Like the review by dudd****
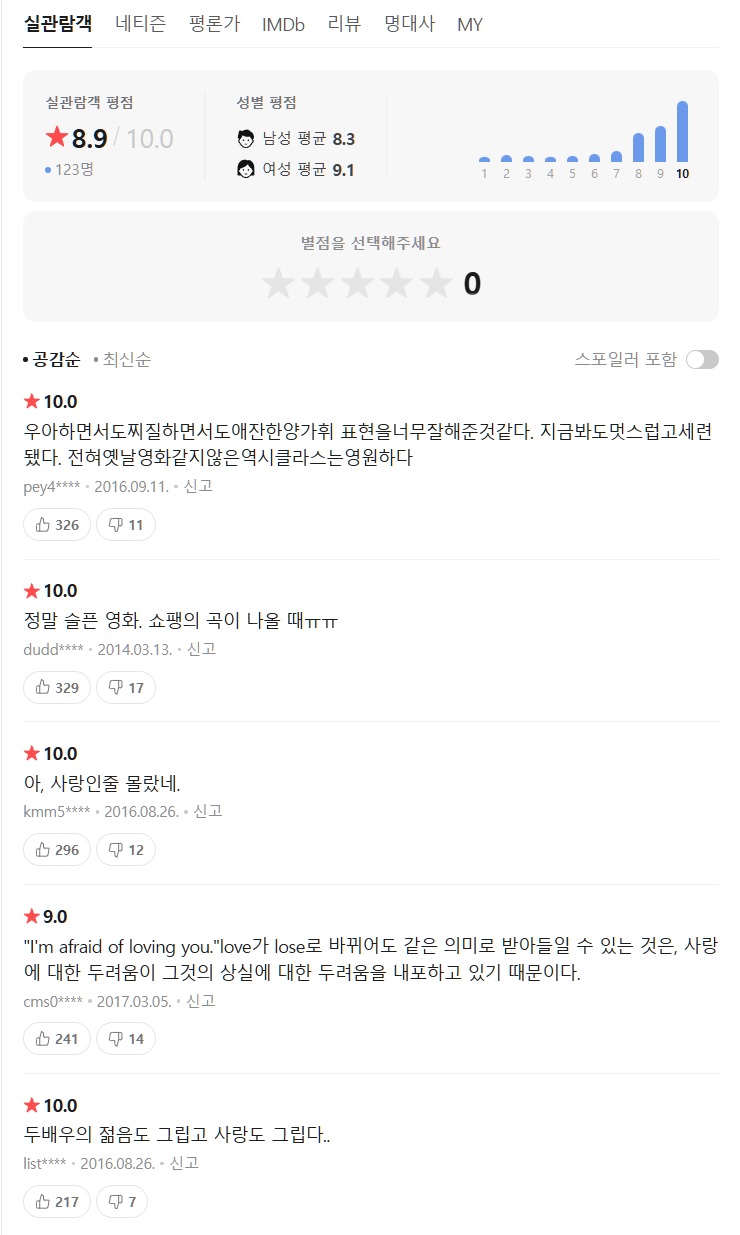Screen dimensions: 740x1235 click(57, 687)
